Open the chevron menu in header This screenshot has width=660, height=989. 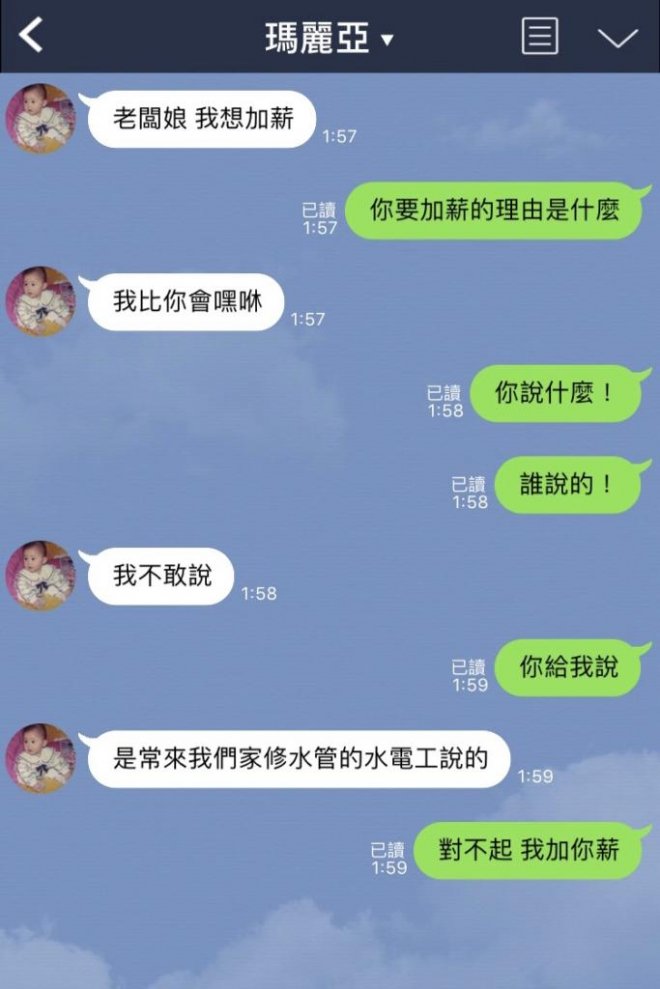(617, 37)
